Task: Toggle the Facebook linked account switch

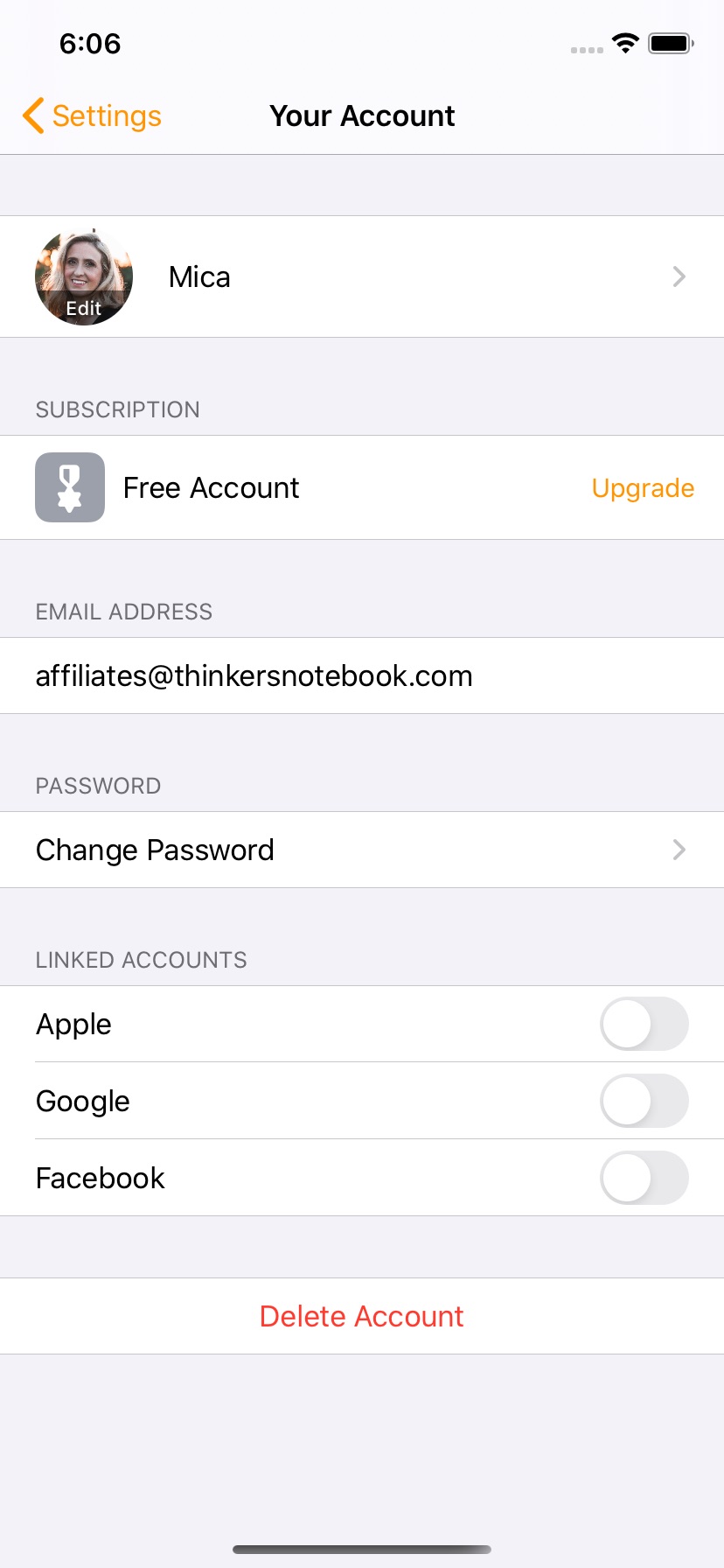Action: [644, 1179]
